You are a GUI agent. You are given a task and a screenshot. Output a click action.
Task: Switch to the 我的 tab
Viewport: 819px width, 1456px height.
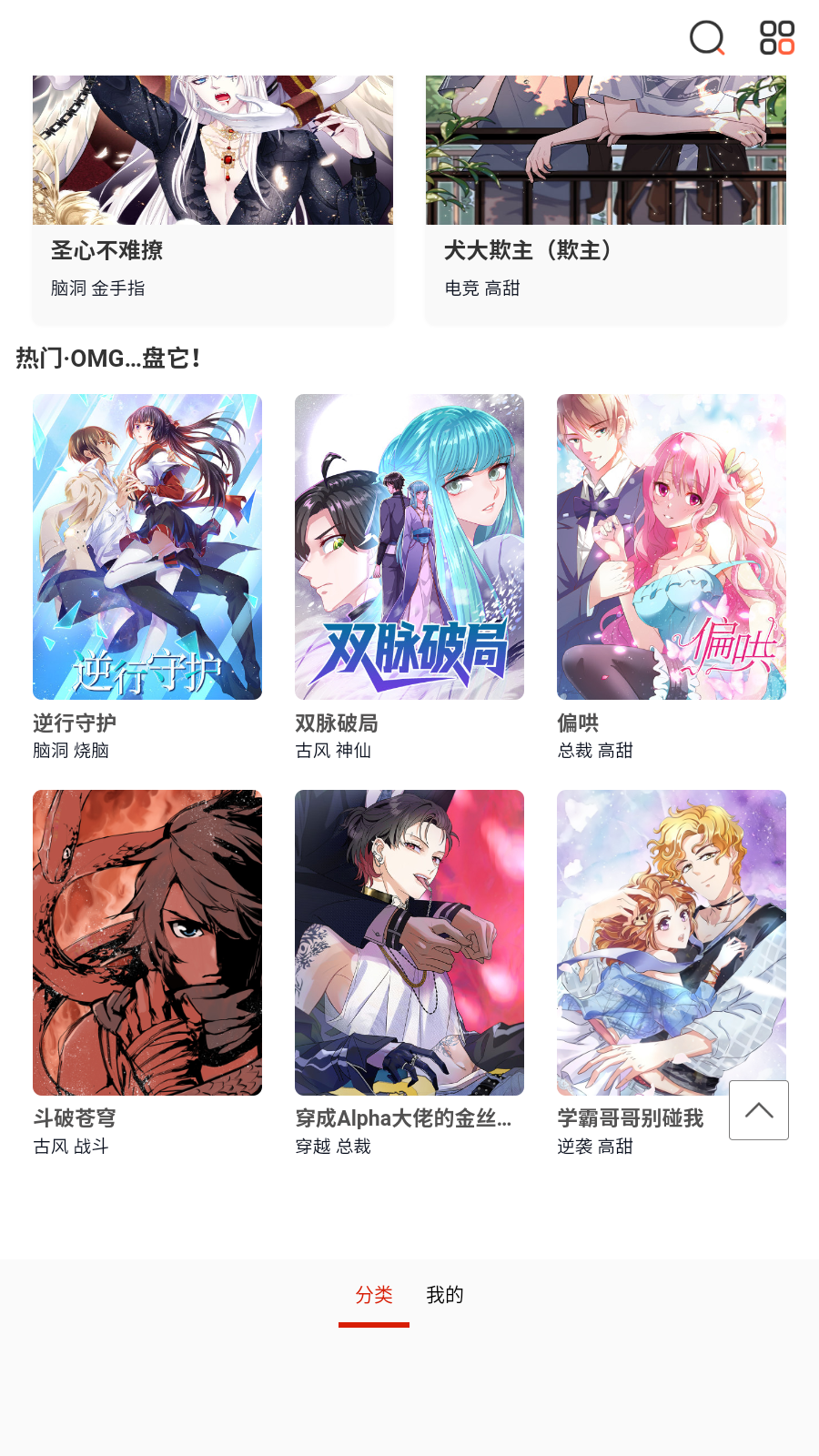tap(445, 1295)
